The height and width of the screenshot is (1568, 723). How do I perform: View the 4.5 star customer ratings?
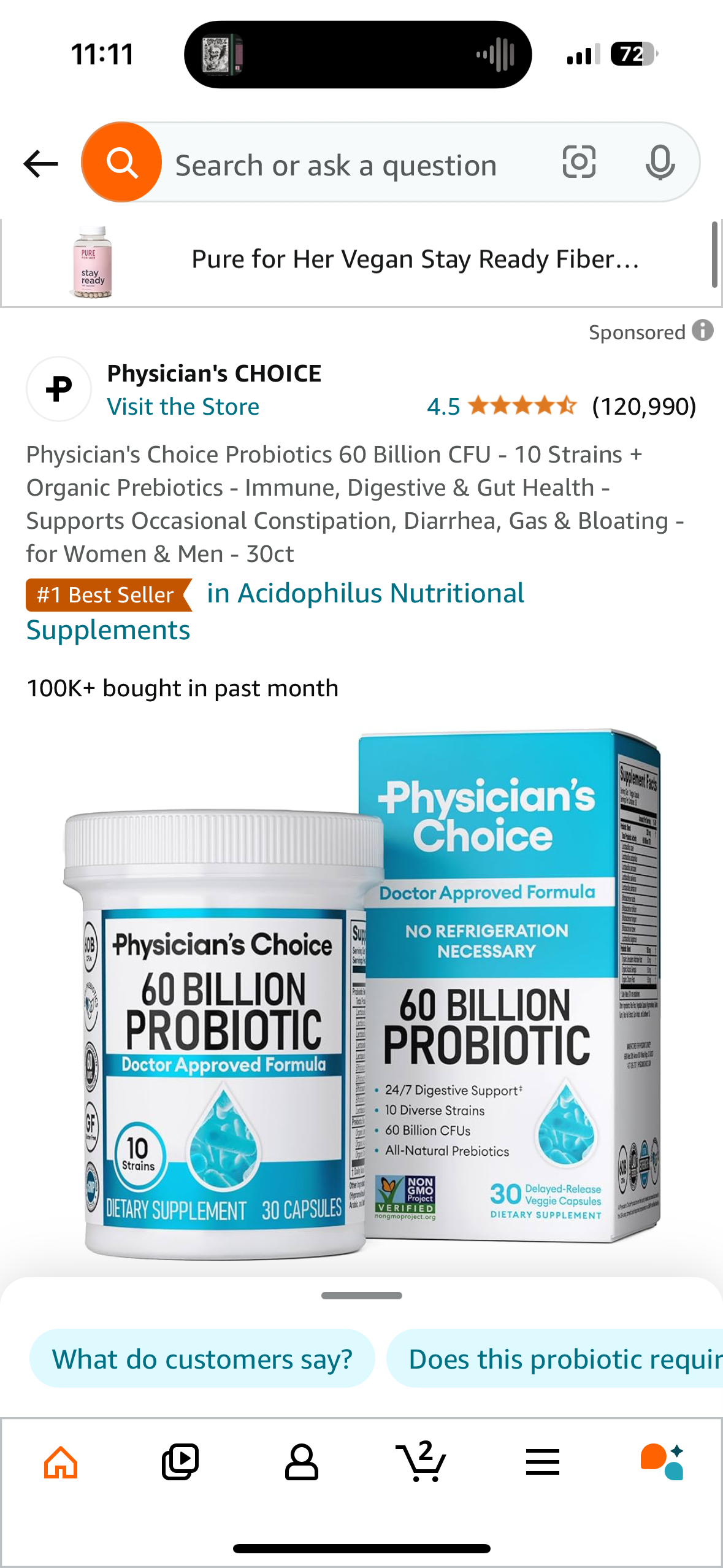[521, 406]
